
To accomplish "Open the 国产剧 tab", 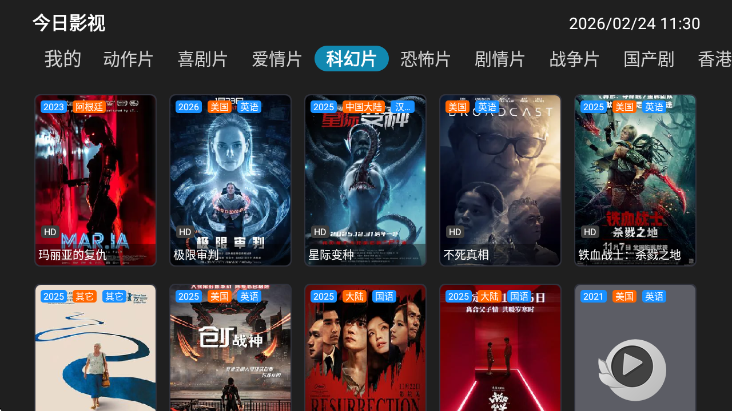I will pyautogui.click(x=649, y=59).
